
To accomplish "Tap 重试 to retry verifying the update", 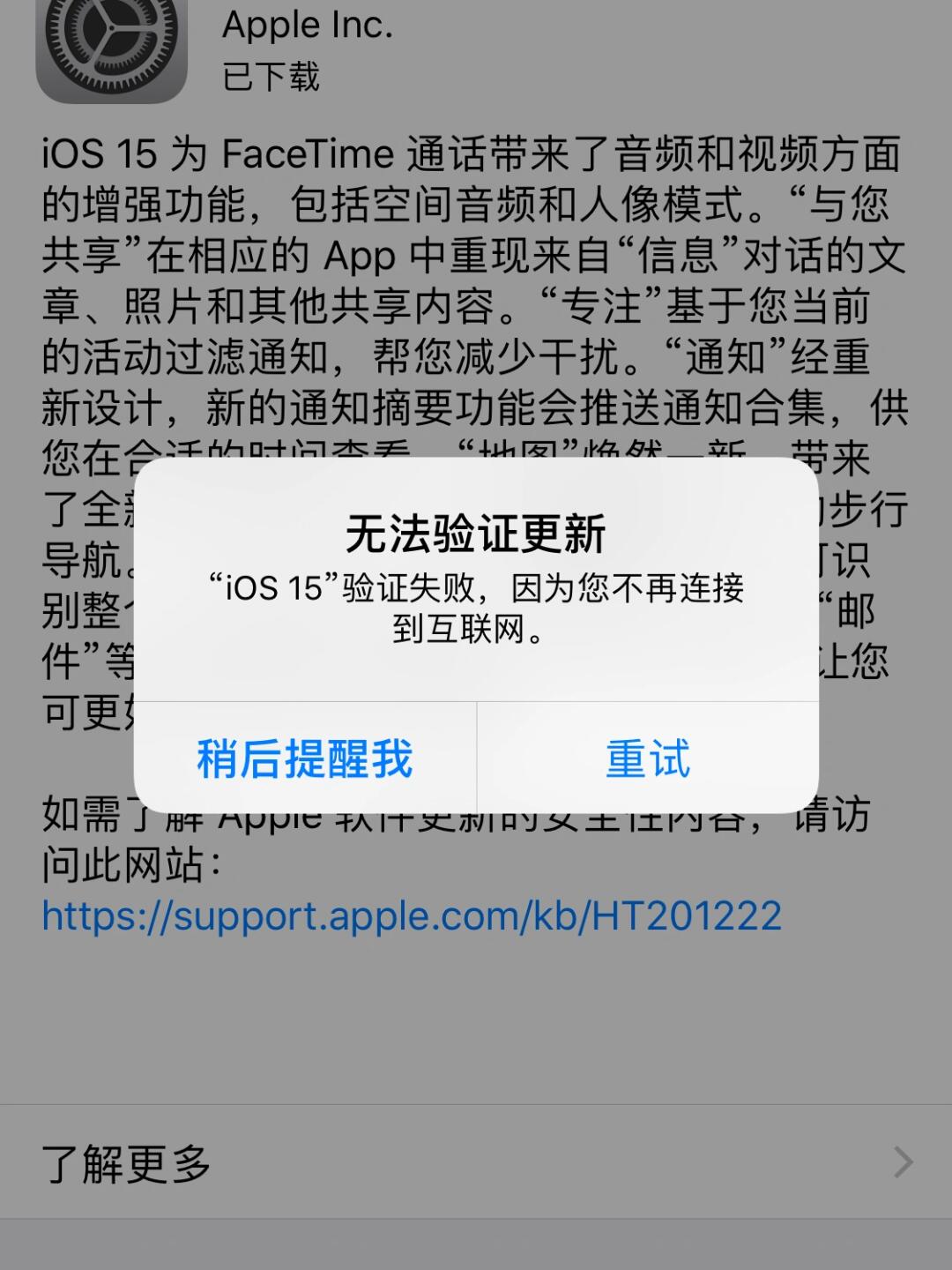I will 648,758.
